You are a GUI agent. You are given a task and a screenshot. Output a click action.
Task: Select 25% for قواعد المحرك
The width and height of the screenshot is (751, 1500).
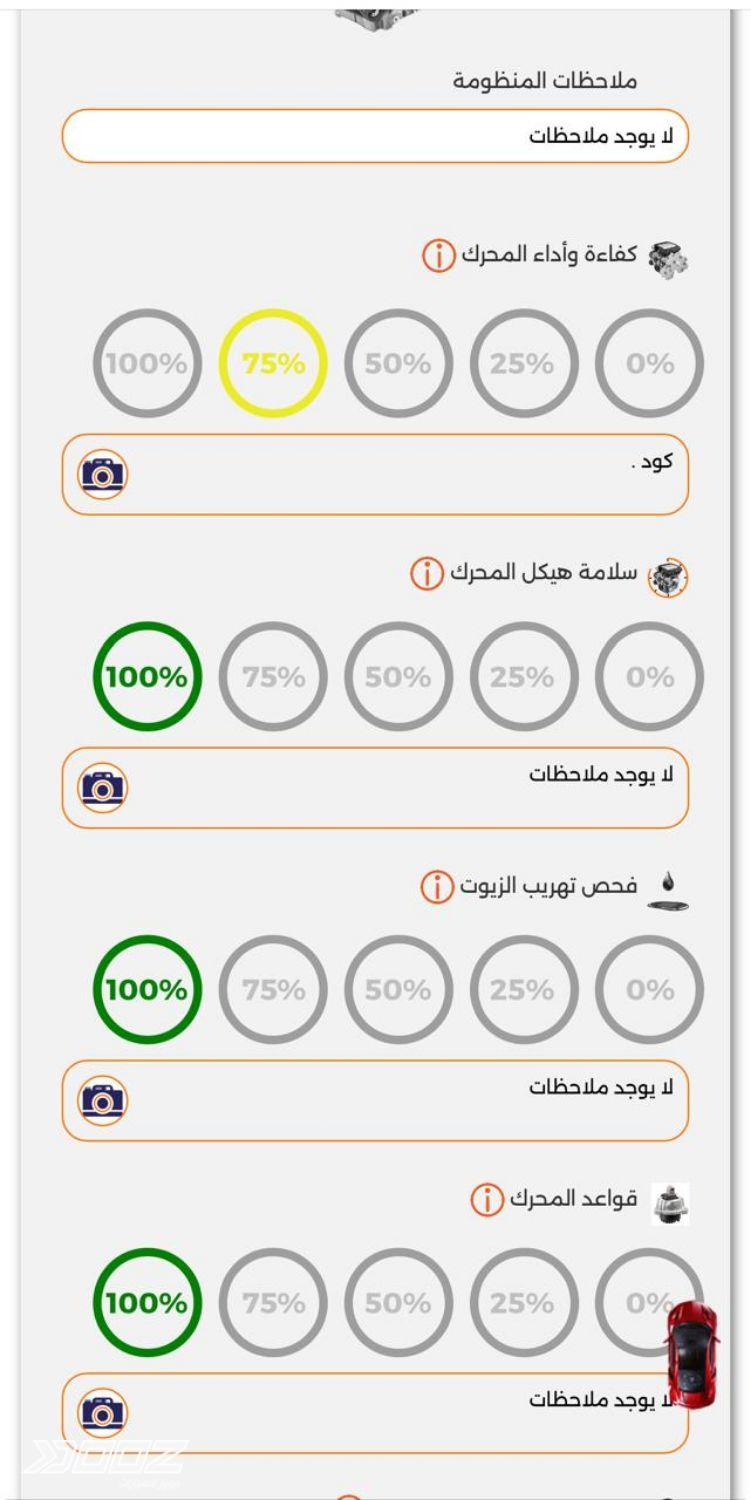(523, 1303)
